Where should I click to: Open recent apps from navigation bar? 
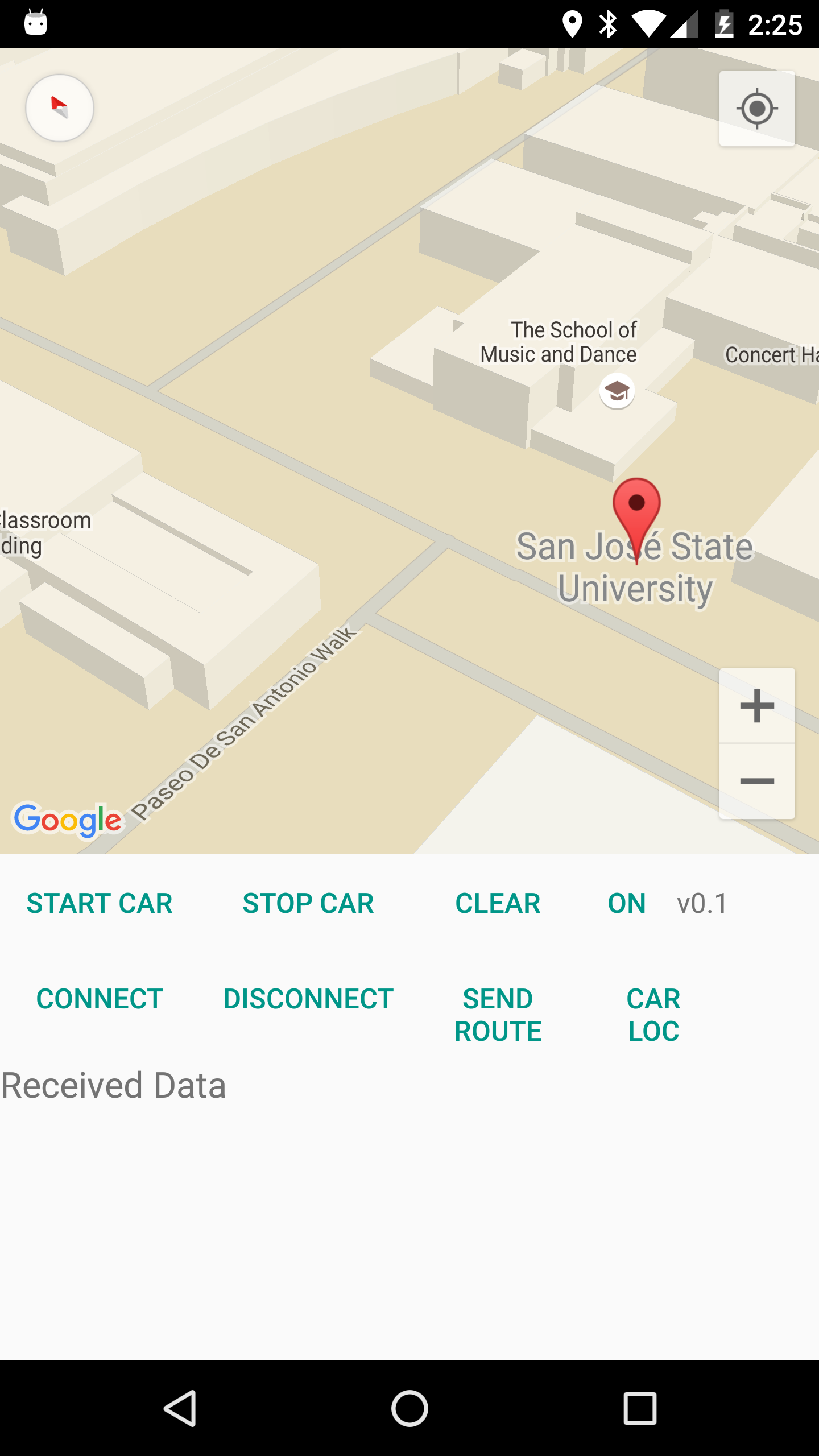point(640,1408)
